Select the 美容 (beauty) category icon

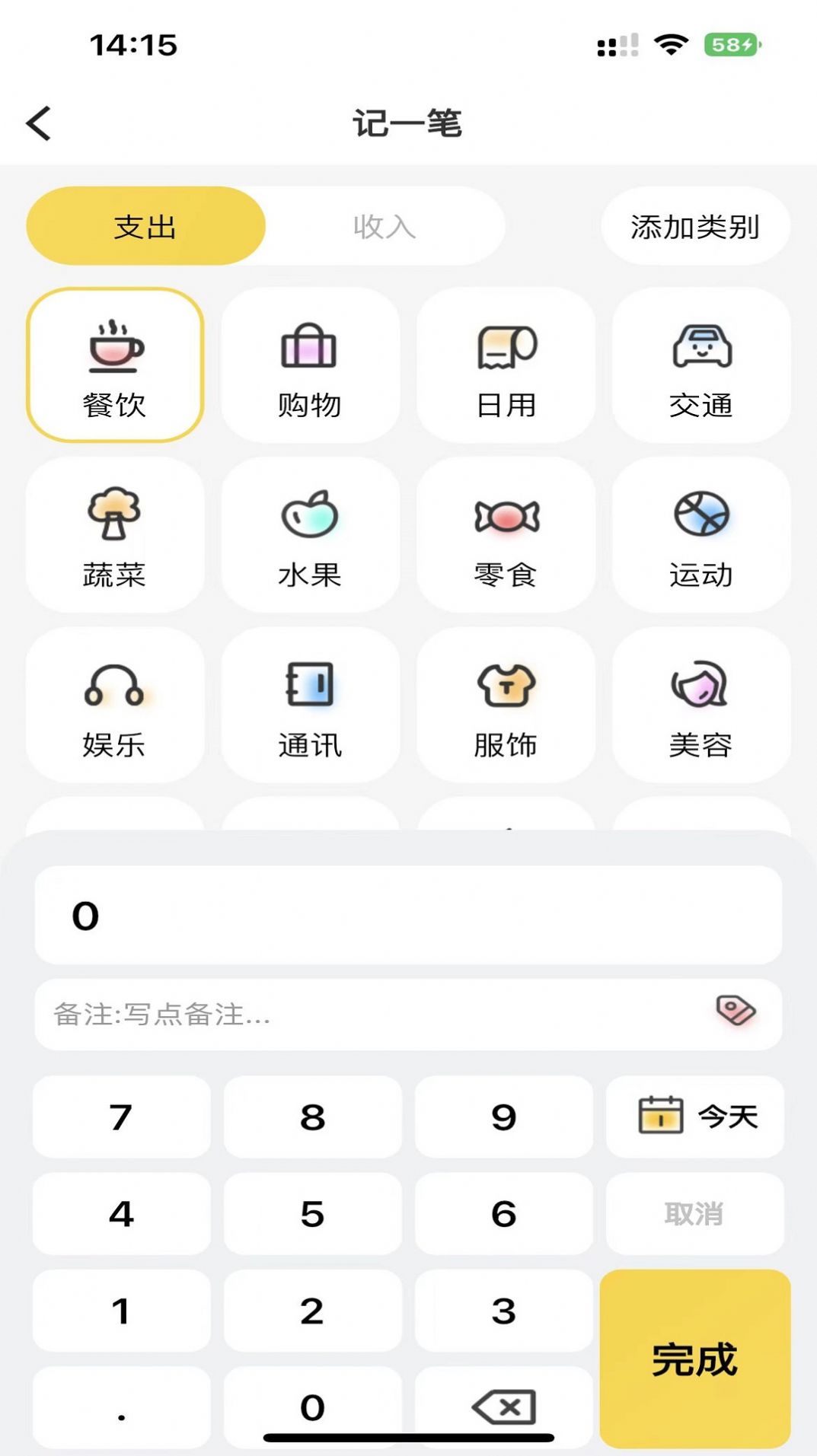pos(701,687)
